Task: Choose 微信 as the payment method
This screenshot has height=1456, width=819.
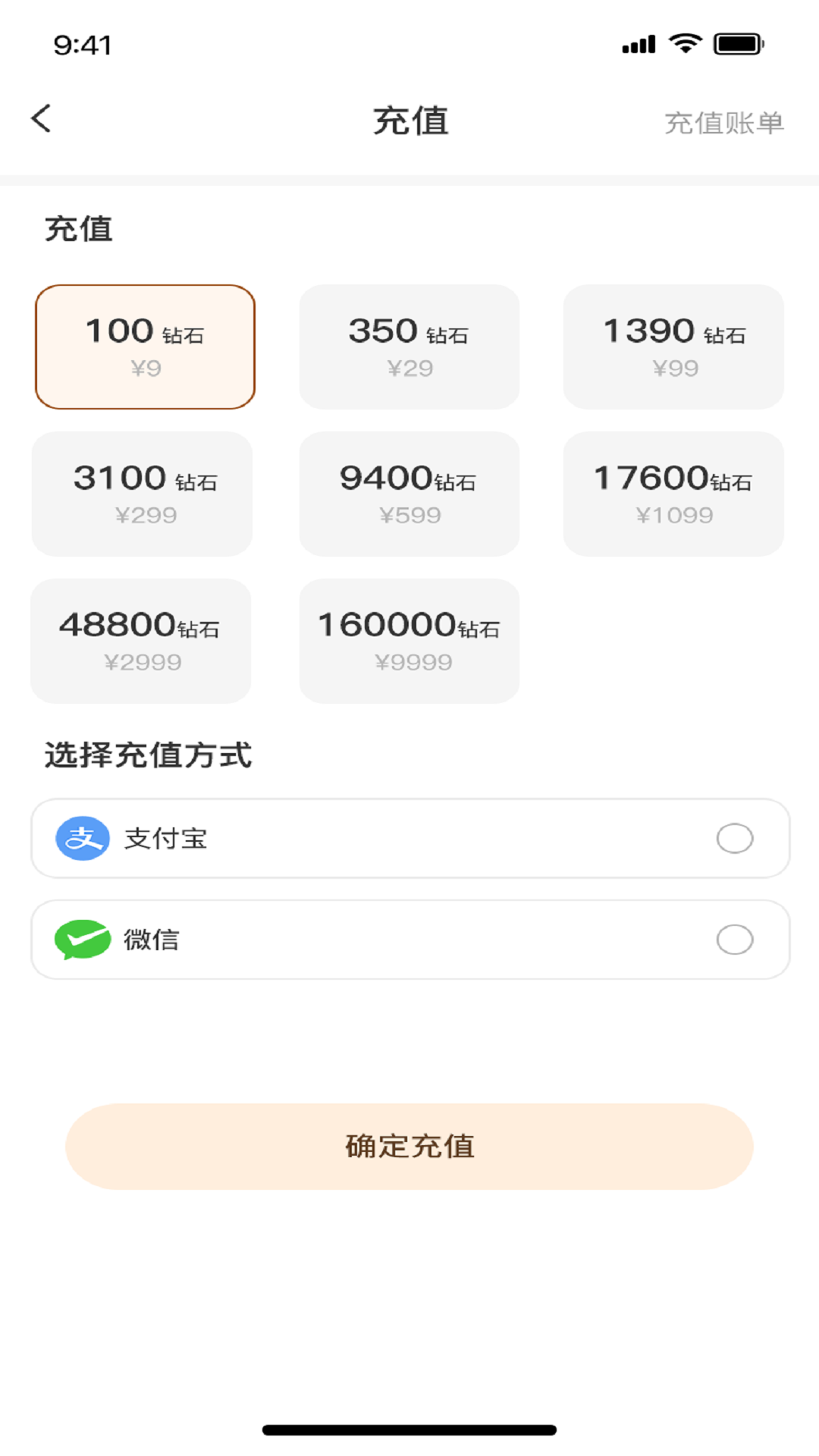Action: coord(410,940)
